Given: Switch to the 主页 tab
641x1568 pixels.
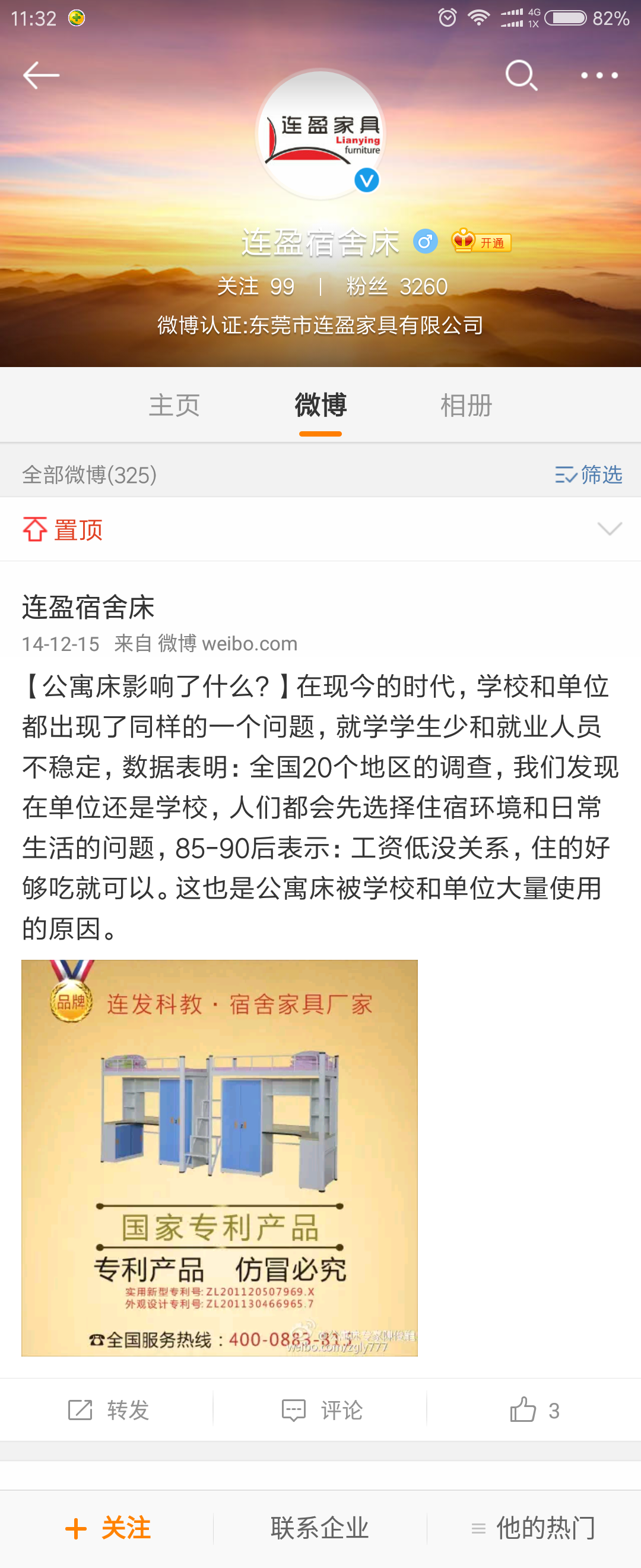Looking at the screenshot, I should tap(174, 406).
